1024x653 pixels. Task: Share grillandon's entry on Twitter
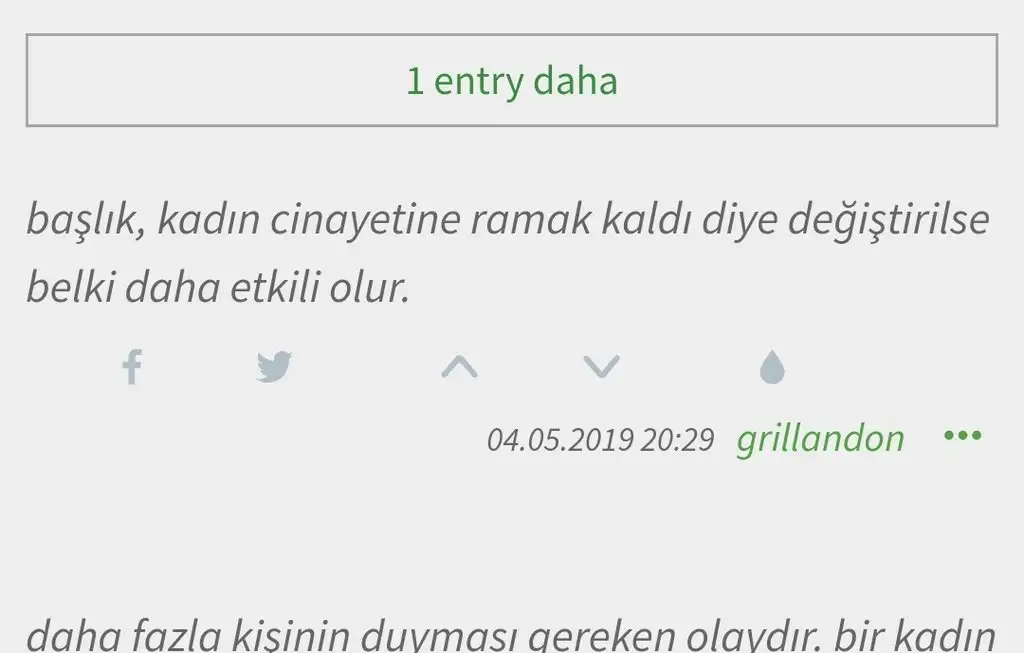[273, 367]
